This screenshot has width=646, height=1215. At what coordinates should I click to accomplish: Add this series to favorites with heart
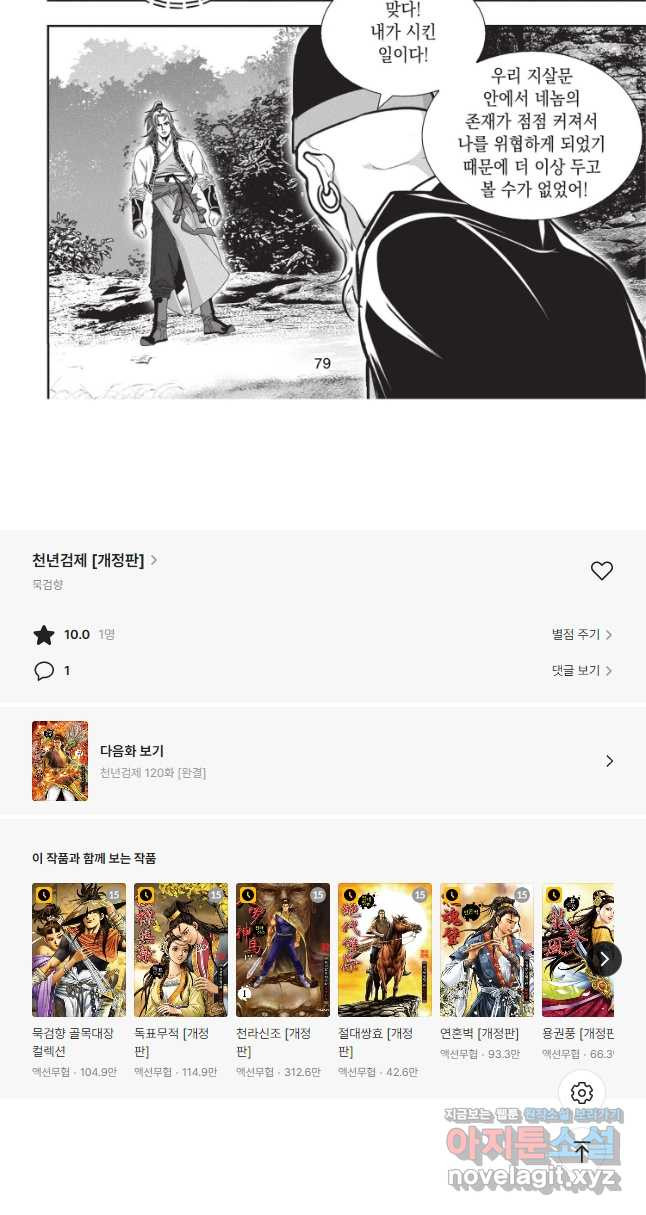601,571
